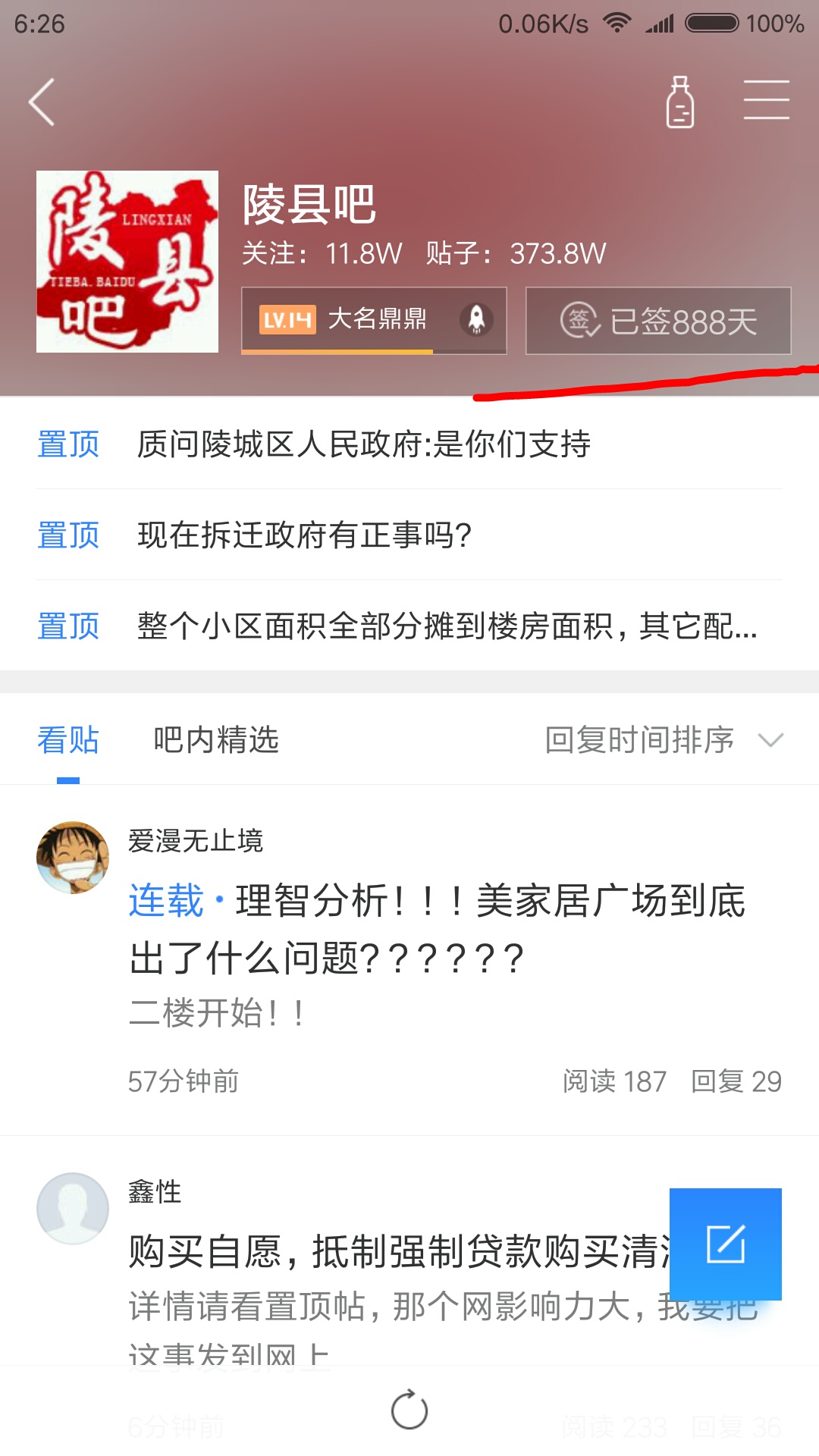Switch to the 吧内精选 tab
This screenshot has height=1456, width=819.
pos(216,740)
